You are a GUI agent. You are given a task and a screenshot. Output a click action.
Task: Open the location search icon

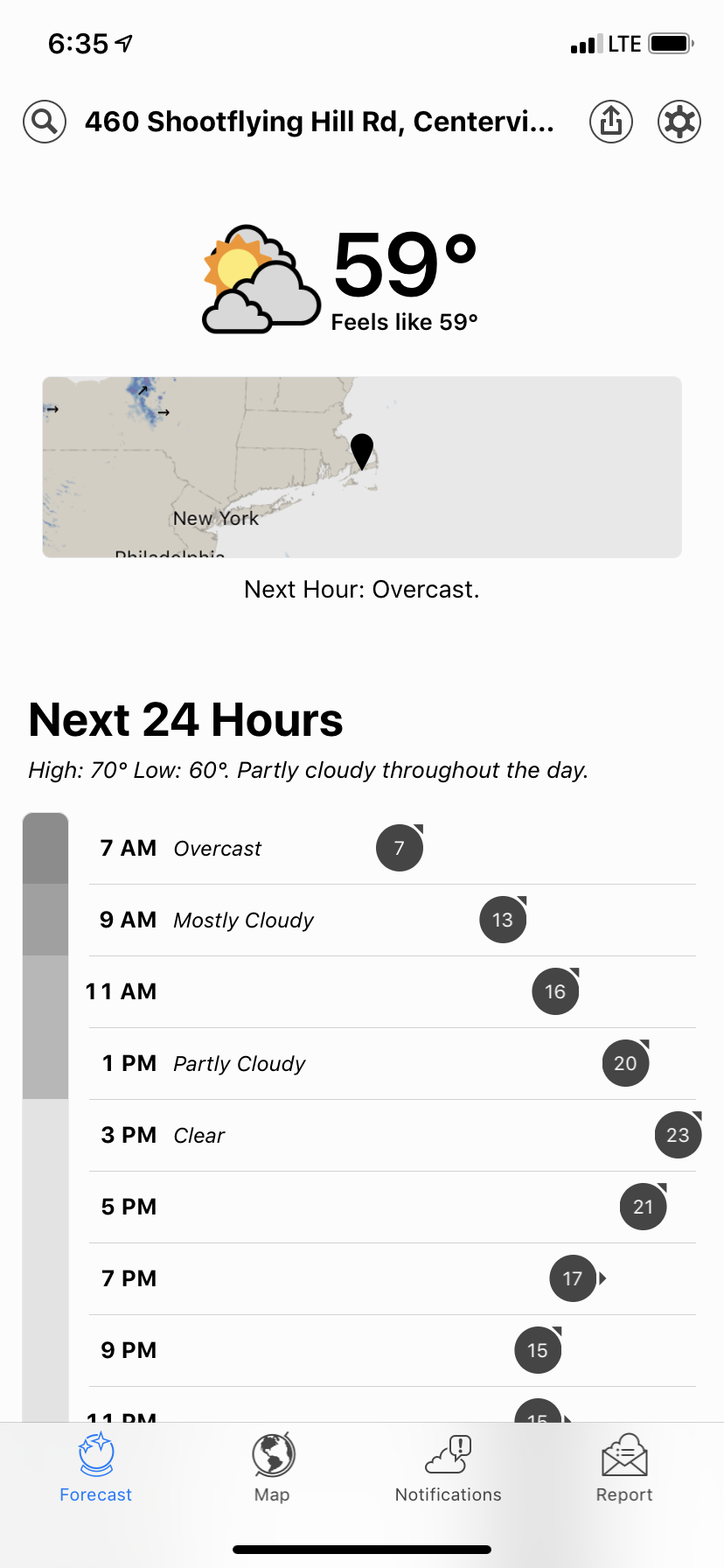[45, 122]
